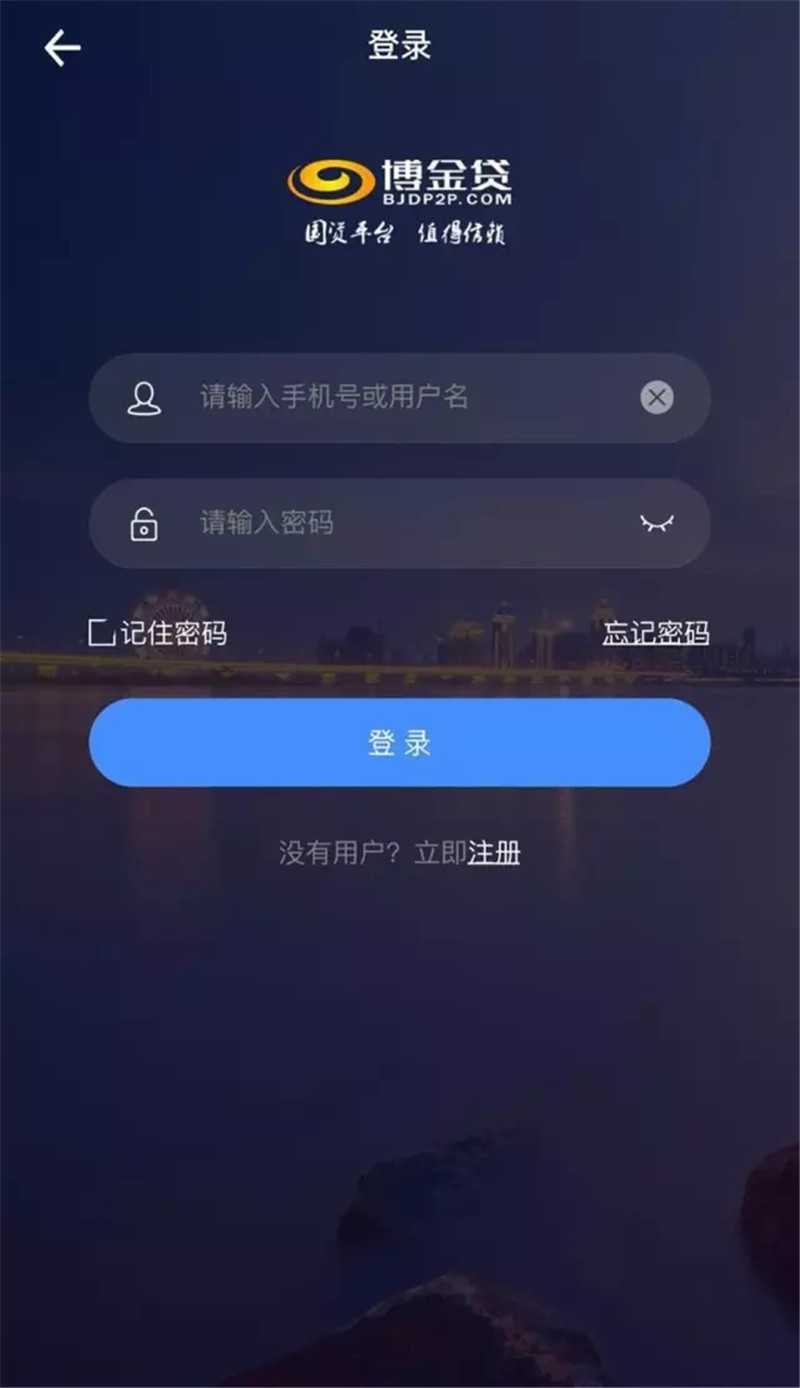Click the user silhouette icon in username field
This screenshot has width=800, height=1388.
coord(143,396)
